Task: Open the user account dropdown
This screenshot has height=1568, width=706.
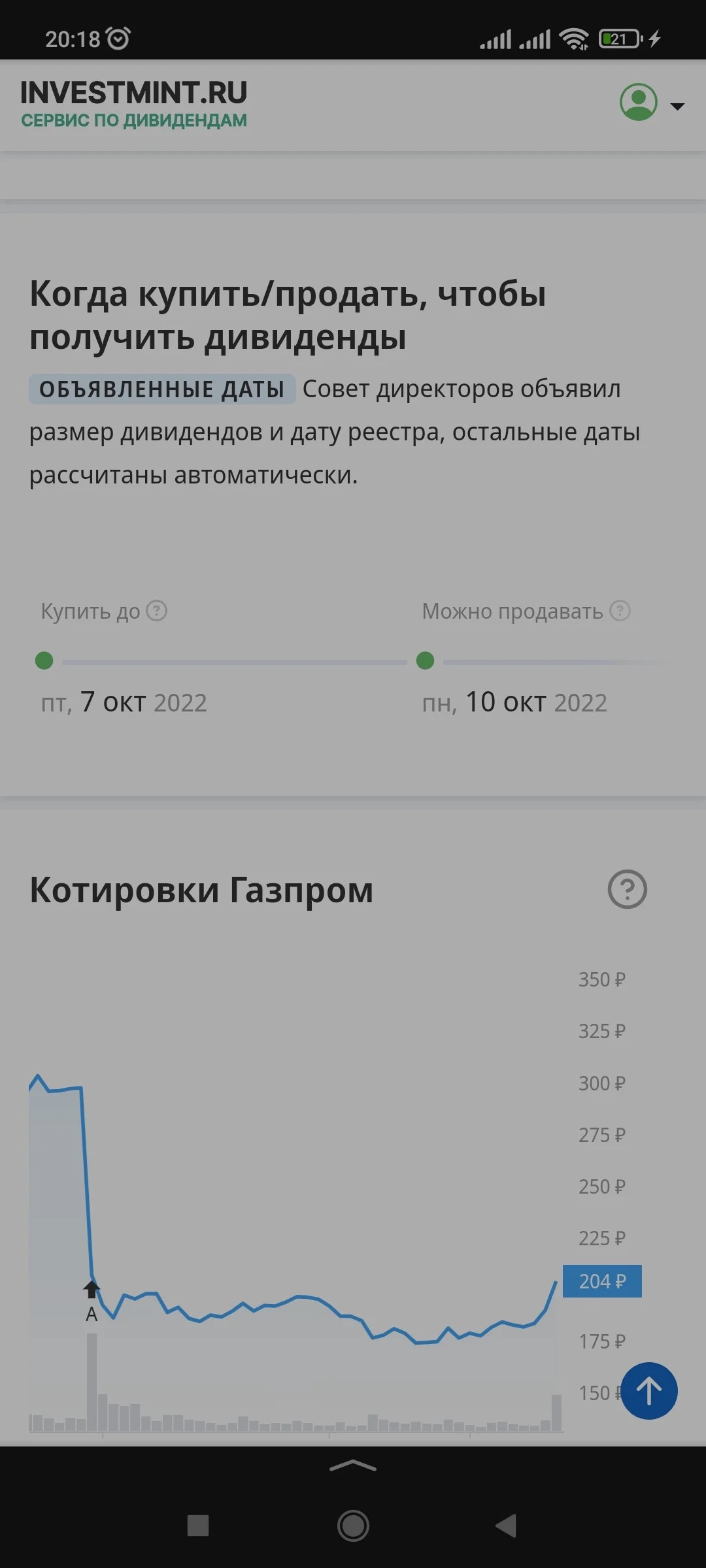Action: [652, 103]
